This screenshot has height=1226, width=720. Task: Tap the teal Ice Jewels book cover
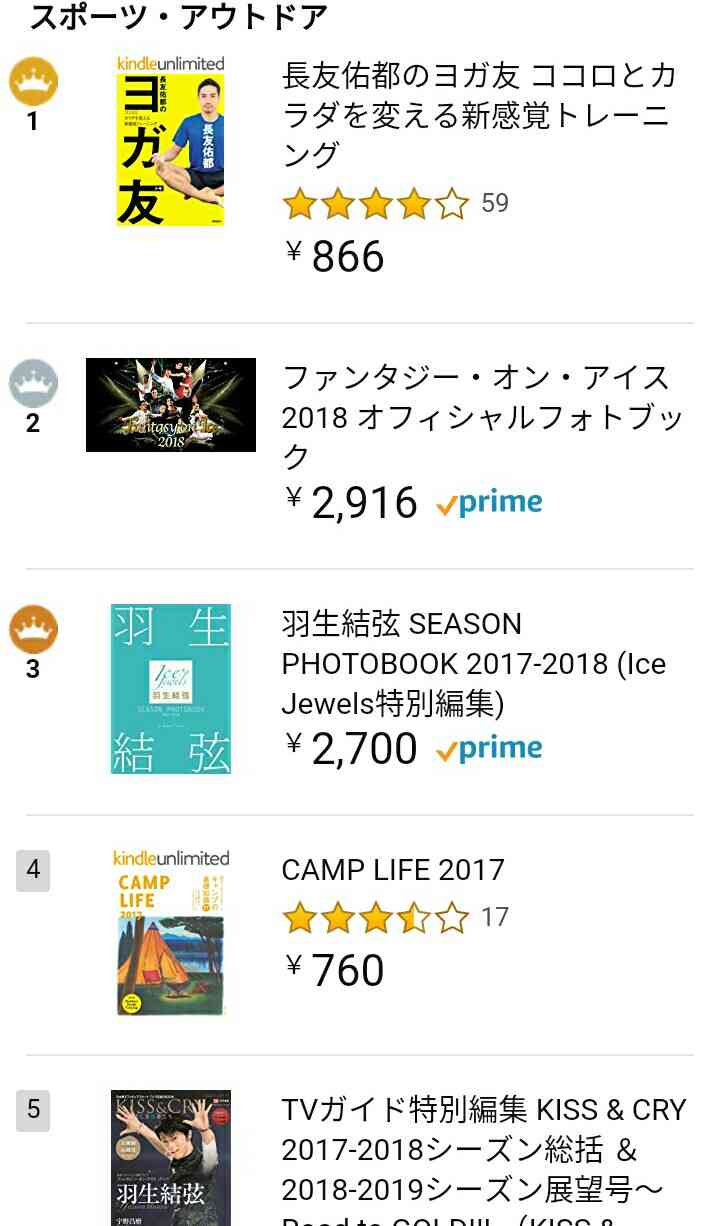(171, 688)
